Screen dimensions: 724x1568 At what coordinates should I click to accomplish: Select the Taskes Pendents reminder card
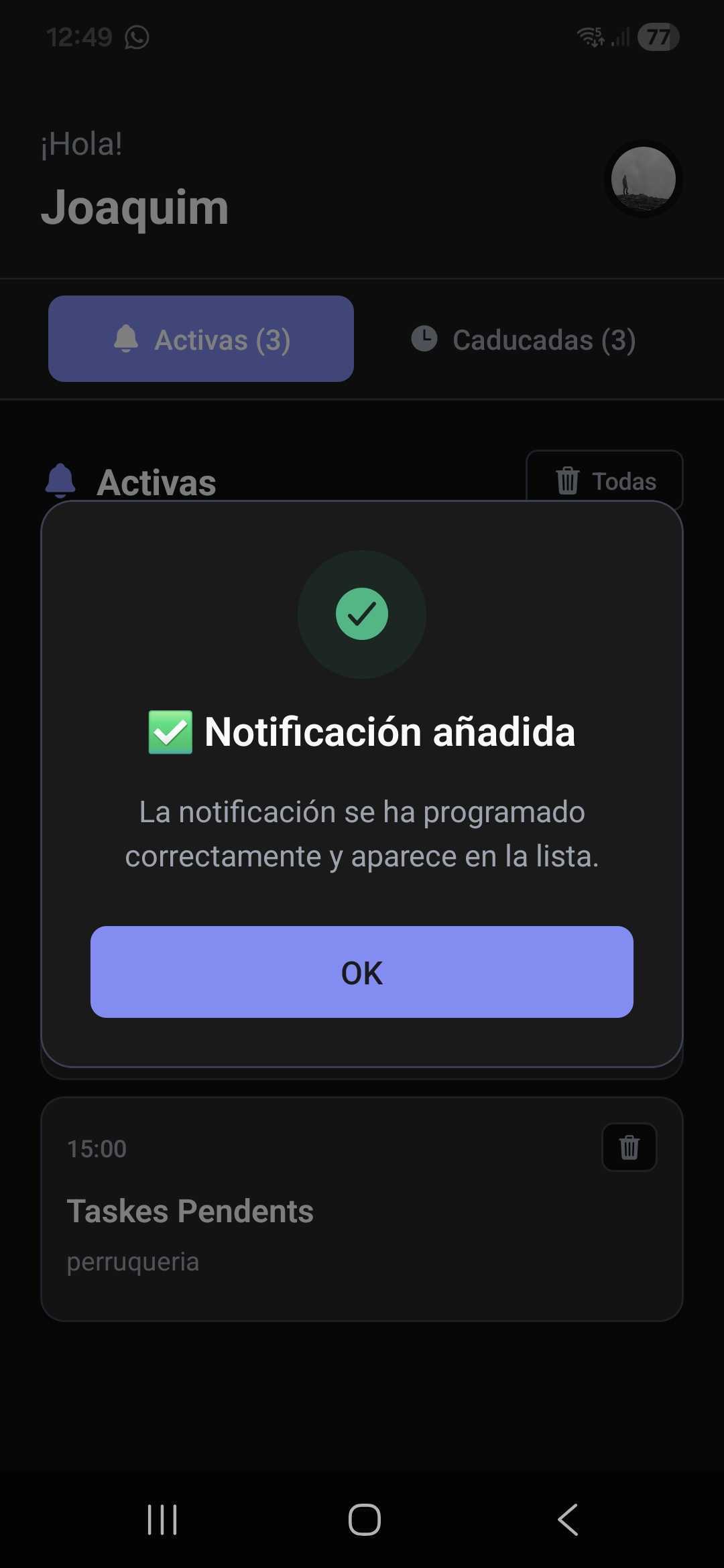pyautogui.click(x=362, y=1213)
